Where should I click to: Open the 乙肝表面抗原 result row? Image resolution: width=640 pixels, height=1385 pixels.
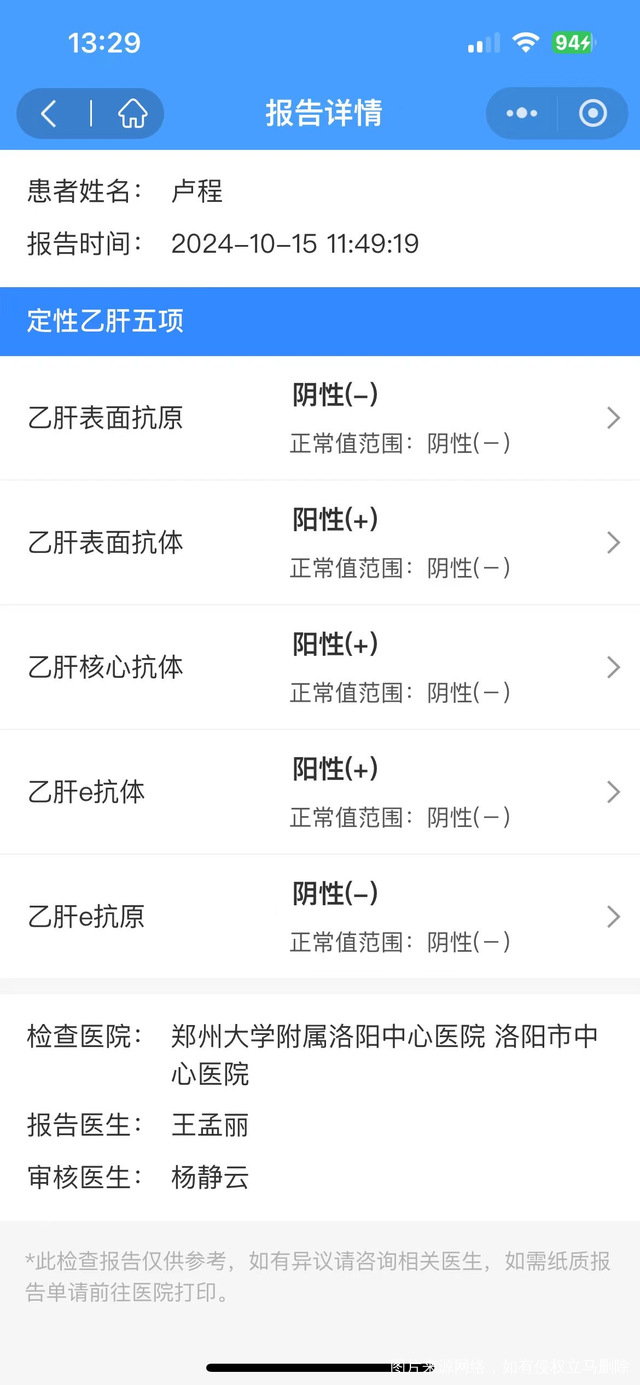[320, 418]
